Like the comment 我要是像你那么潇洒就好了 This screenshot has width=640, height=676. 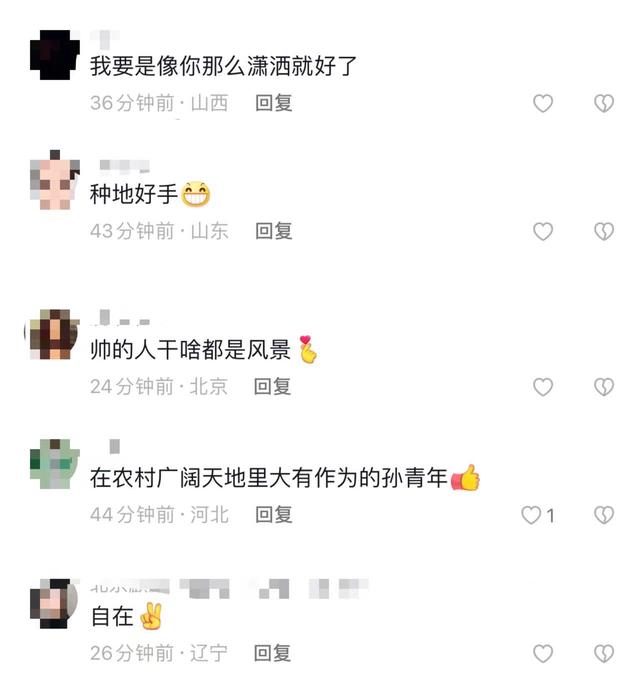542,103
